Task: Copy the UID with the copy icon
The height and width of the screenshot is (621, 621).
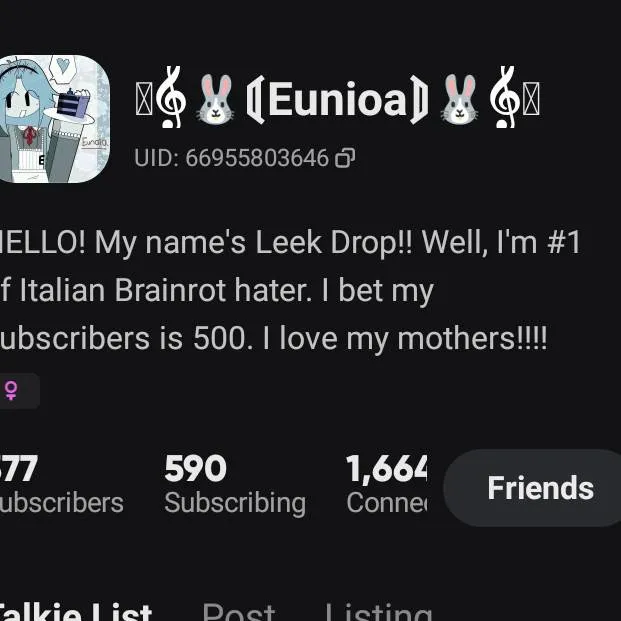Action: (x=344, y=158)
